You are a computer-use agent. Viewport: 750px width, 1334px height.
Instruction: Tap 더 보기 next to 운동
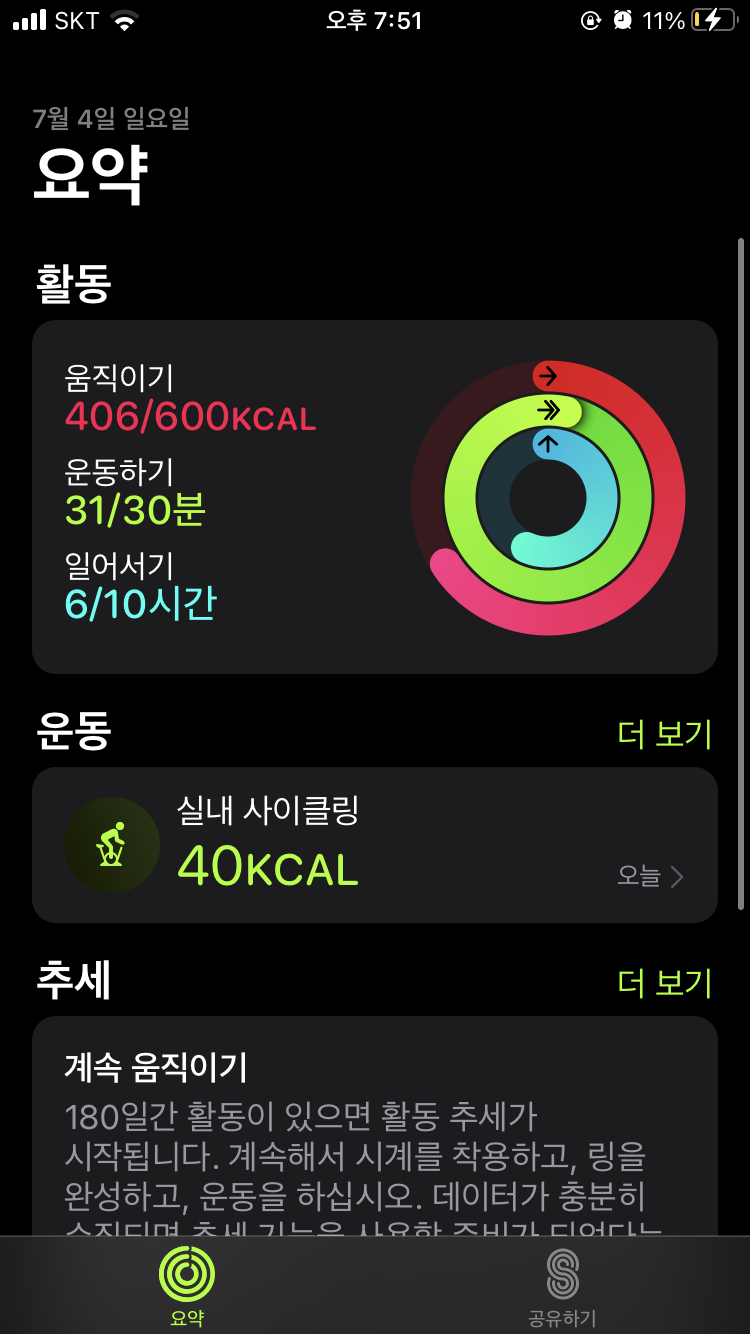[x=664, y=734]
